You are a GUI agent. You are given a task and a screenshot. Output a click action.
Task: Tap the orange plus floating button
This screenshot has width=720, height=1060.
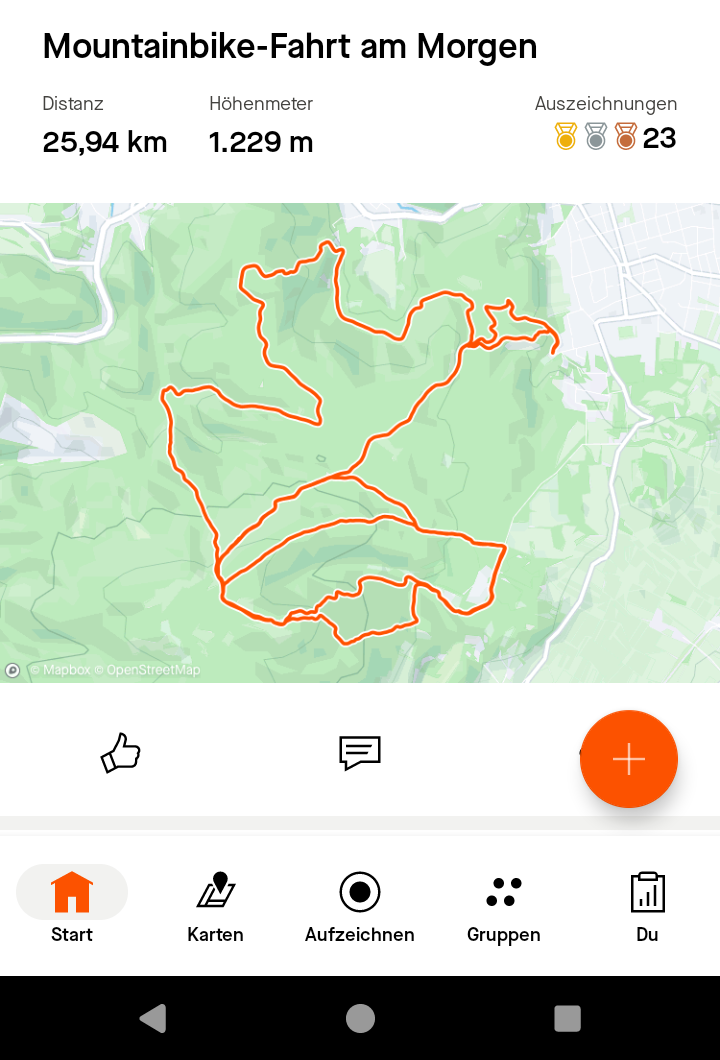pyautogui.click(x=628, y=759)
